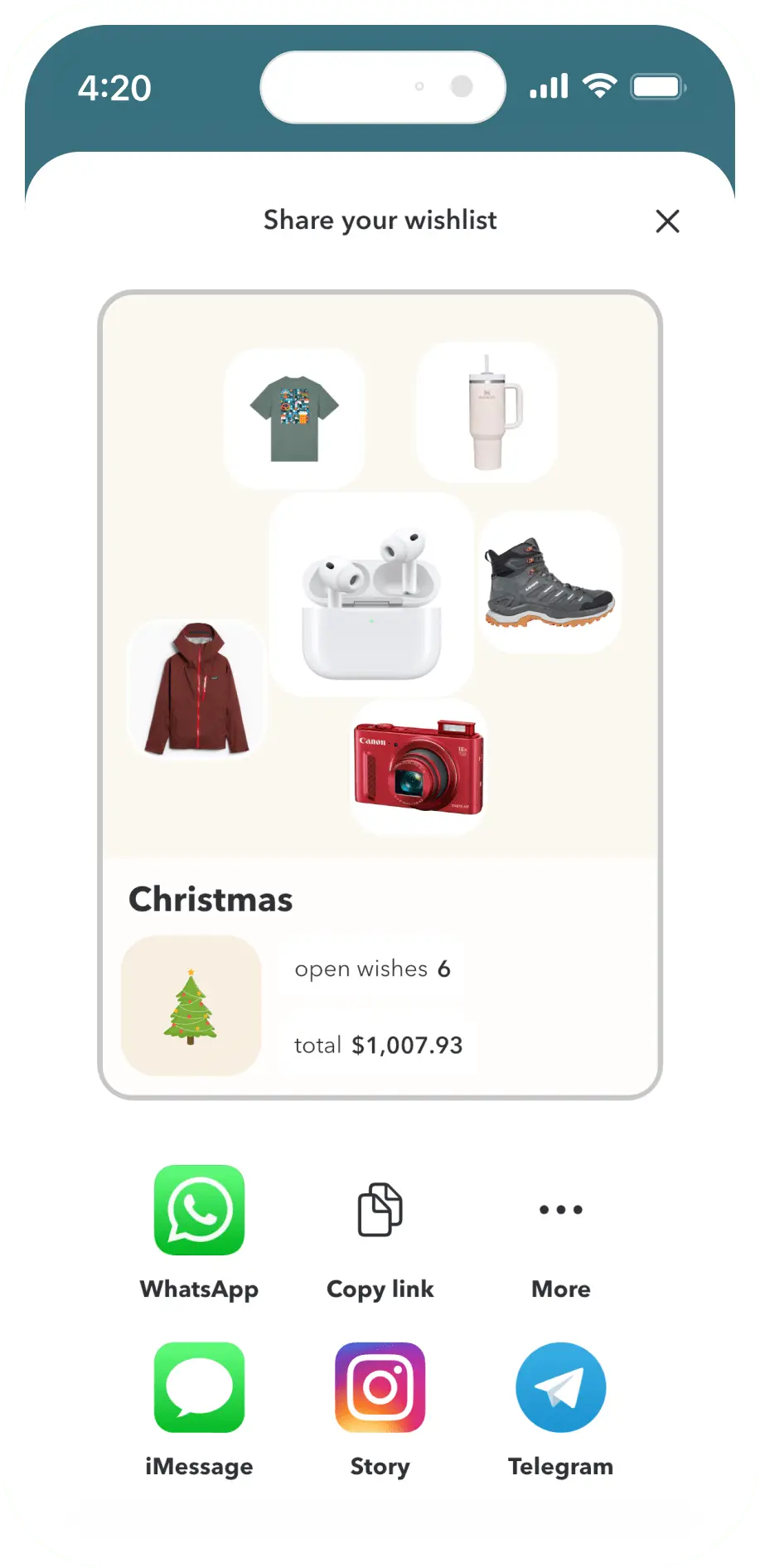
Task: Tap the red rain jacket thumbnail
Action: coord(197,689)
